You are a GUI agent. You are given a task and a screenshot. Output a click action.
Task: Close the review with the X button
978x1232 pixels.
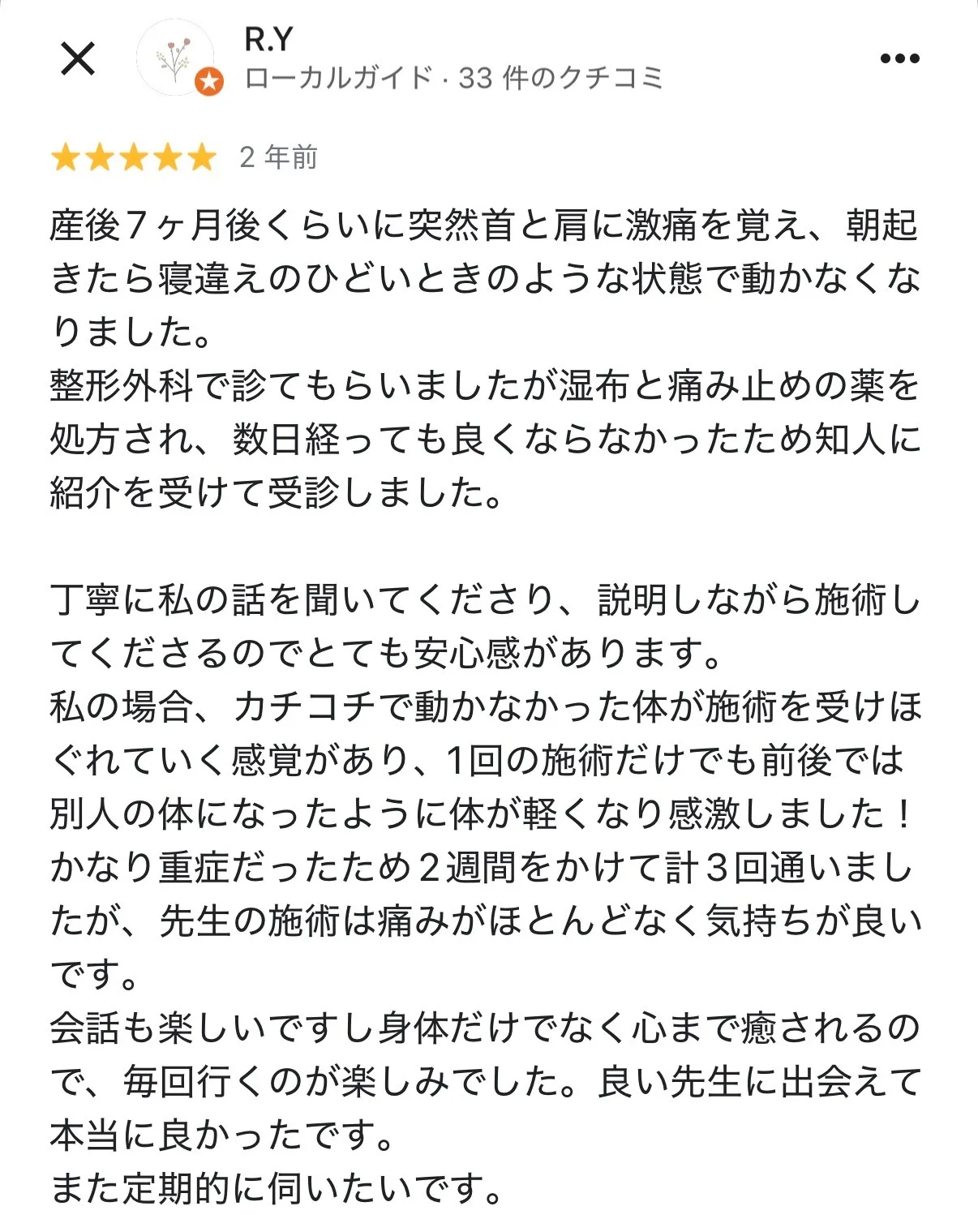[x=78, y=58]
